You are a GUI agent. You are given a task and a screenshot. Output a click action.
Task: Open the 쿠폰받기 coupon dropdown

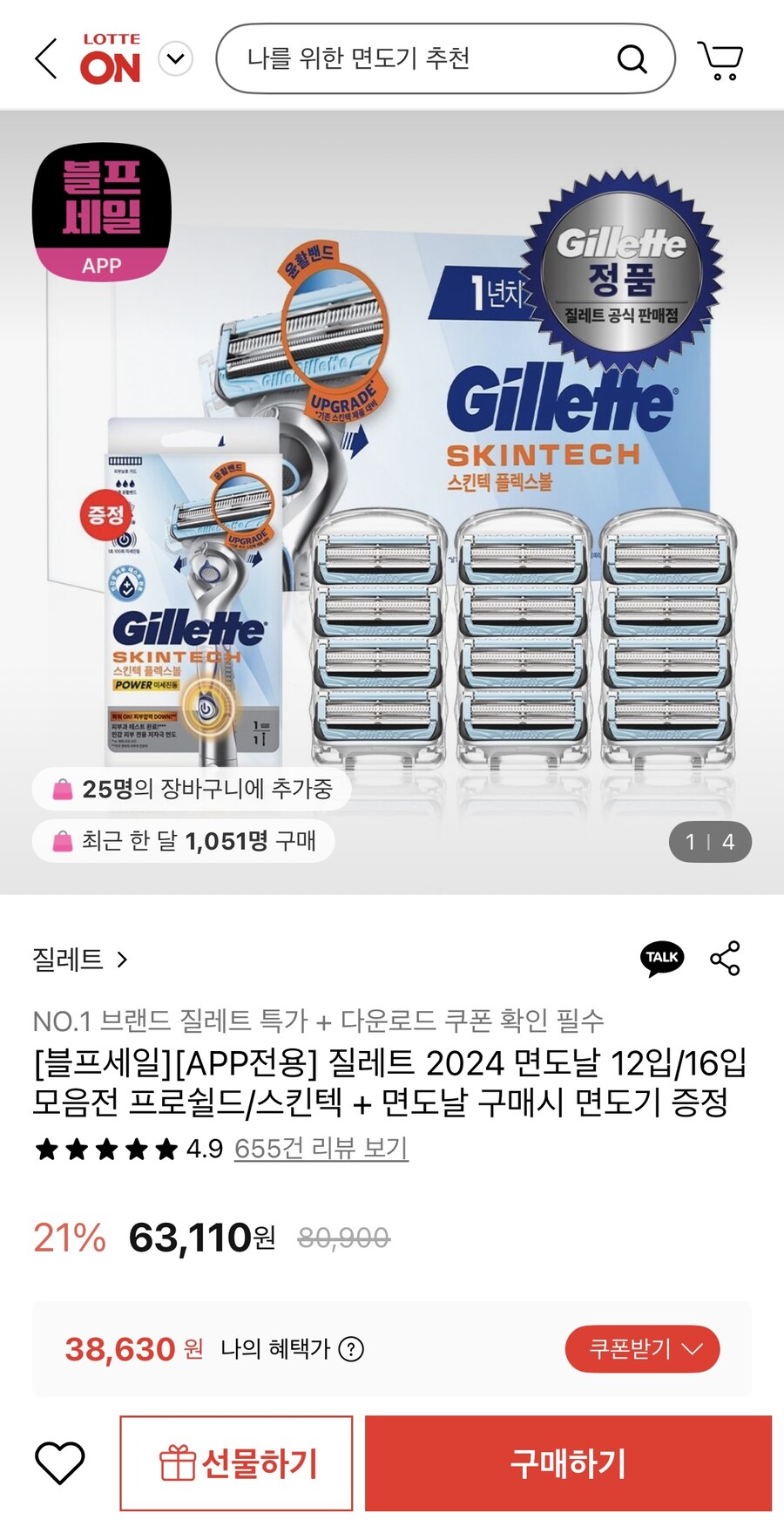coord(641,1347)
